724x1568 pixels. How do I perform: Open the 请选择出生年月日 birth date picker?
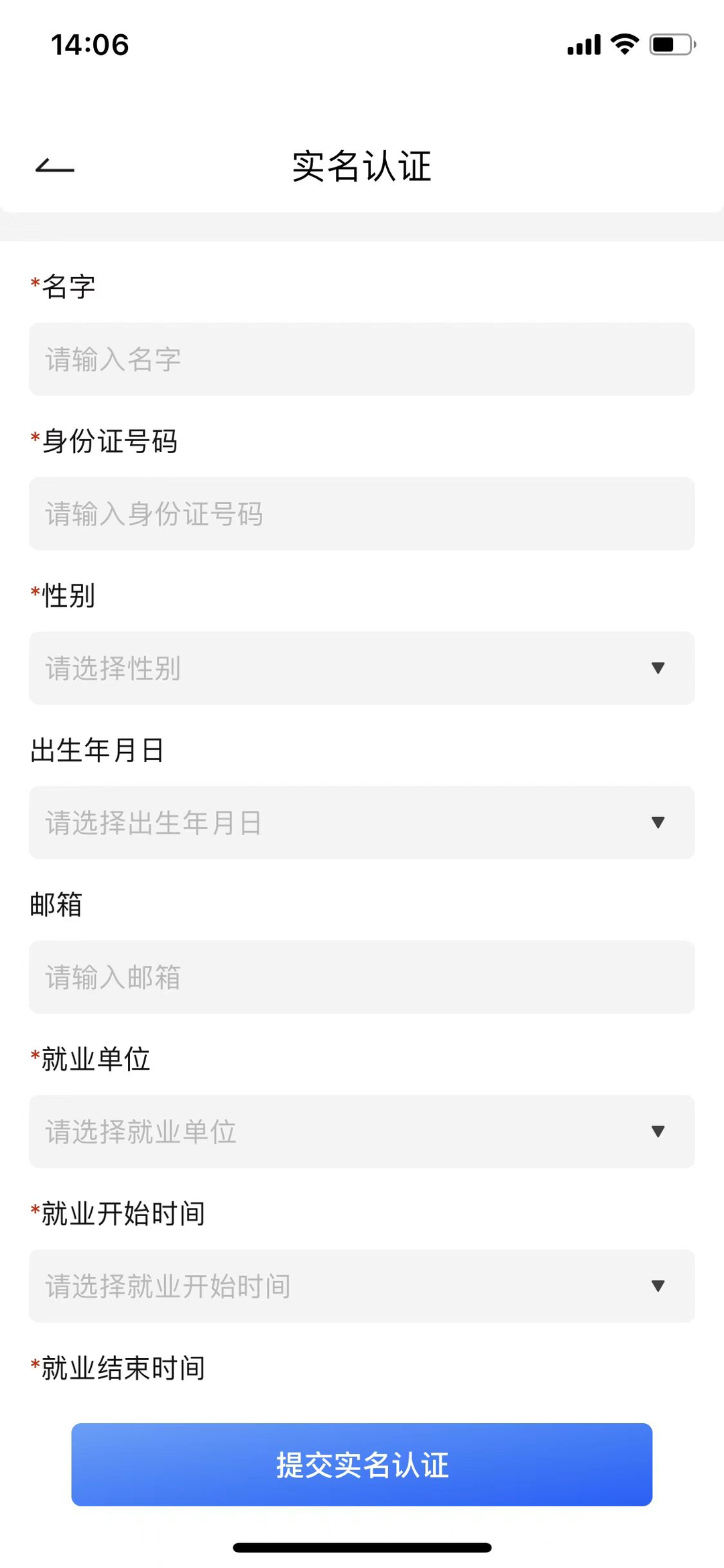point(362,823)
